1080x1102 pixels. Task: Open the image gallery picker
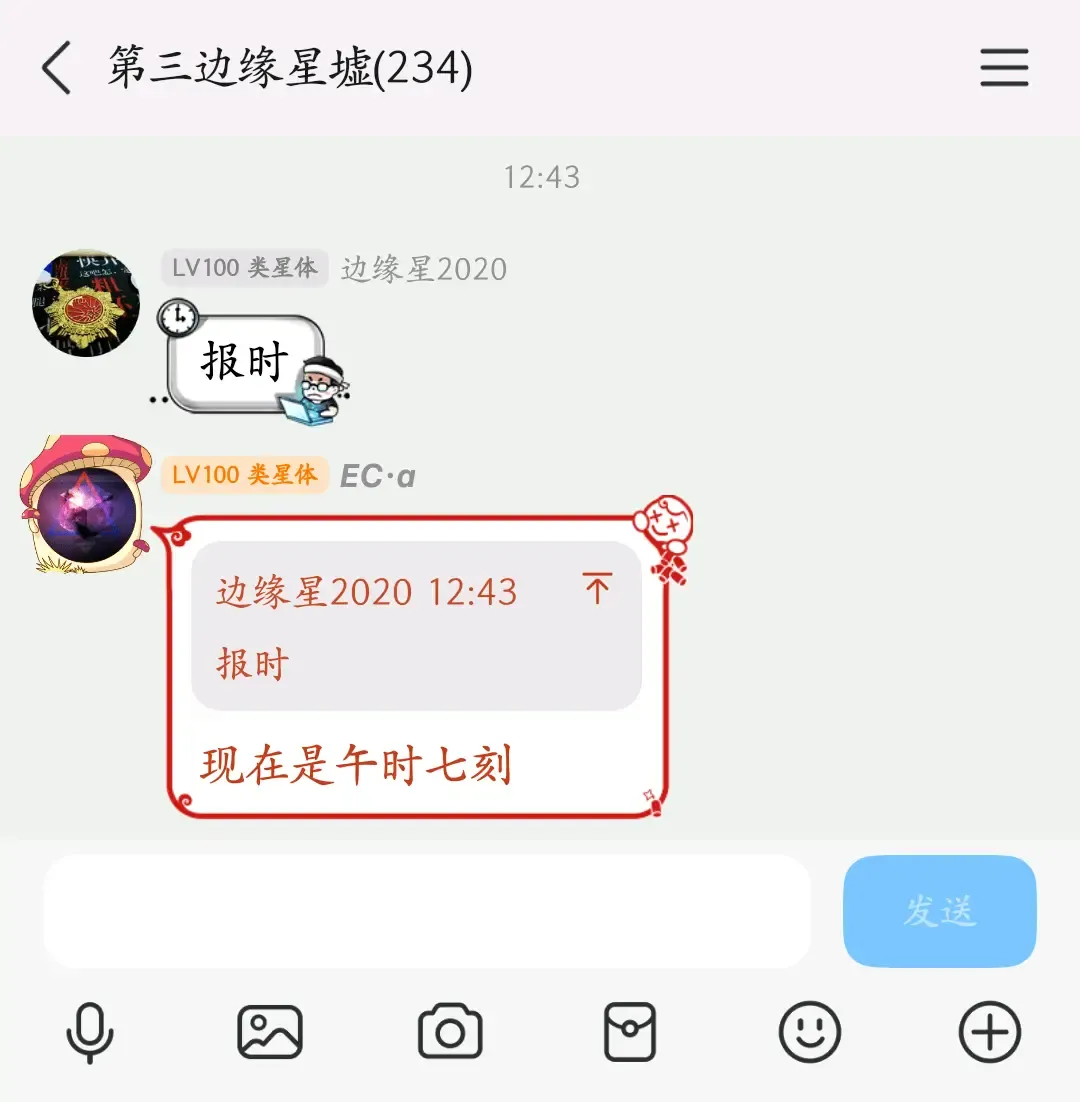(x=270, y=1032)
